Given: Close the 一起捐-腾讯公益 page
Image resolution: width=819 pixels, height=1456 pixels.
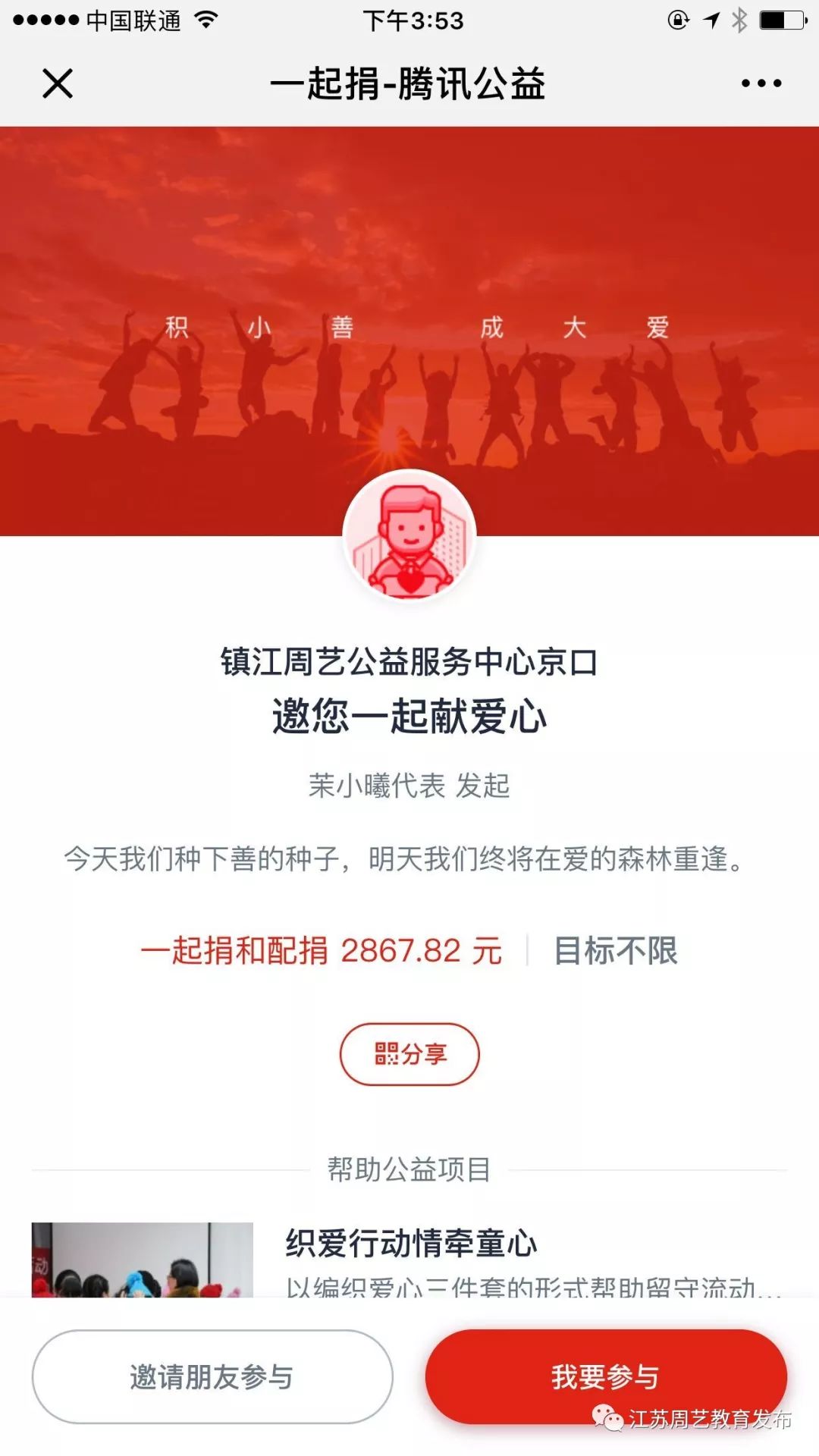Looking at the screenshot, I should (x=58, y=83).
